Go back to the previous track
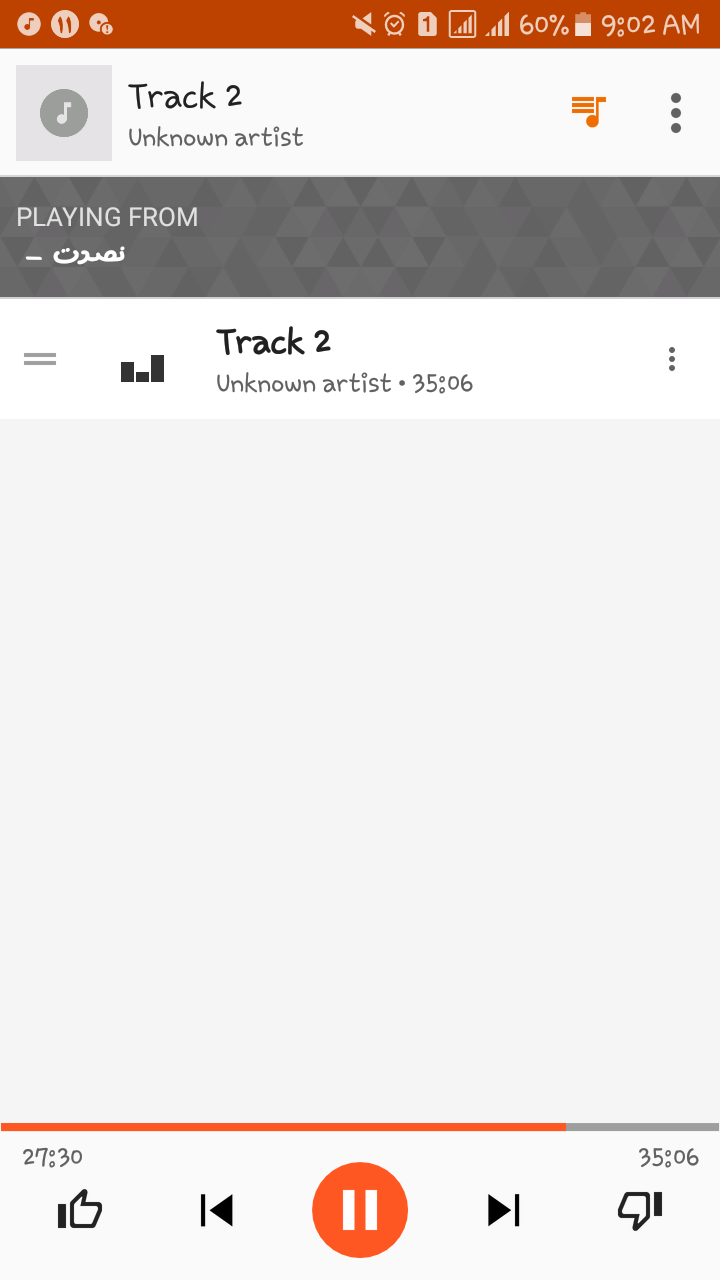Screen dimensions: 720x1280 click(x=216, y=1210)
